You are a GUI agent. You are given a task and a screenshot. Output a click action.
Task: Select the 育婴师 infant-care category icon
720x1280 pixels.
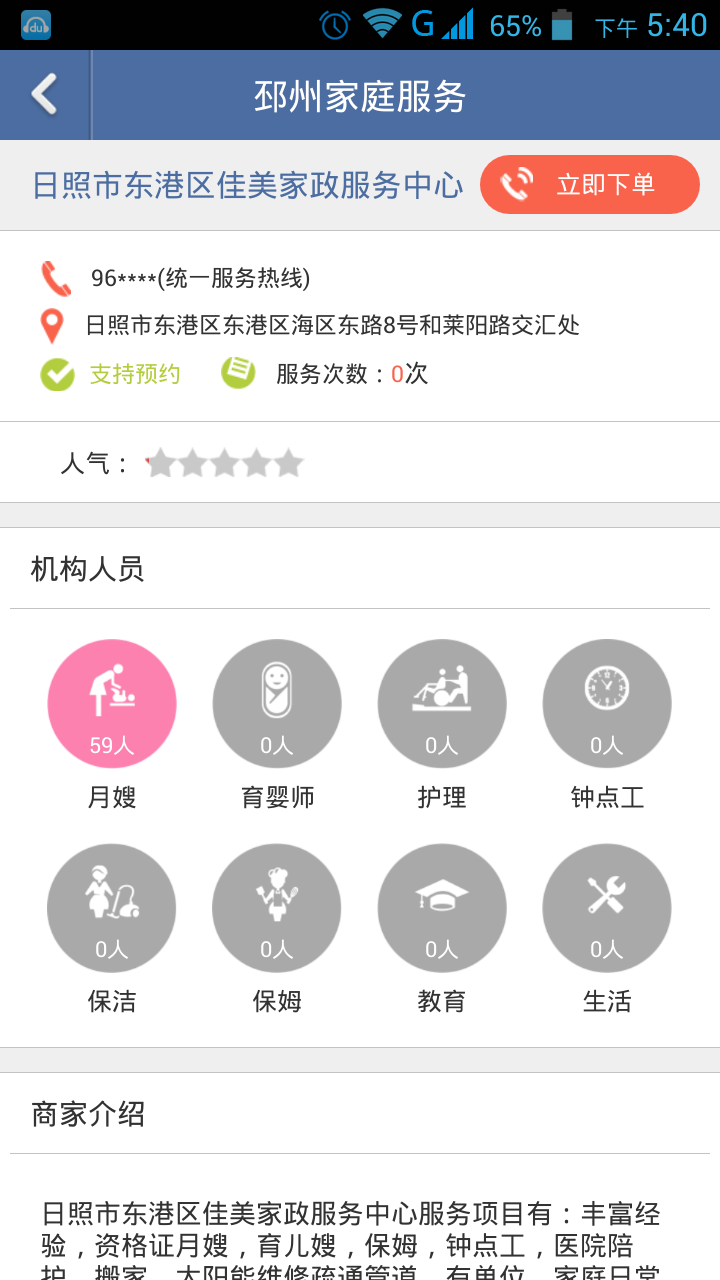[276, 703]
